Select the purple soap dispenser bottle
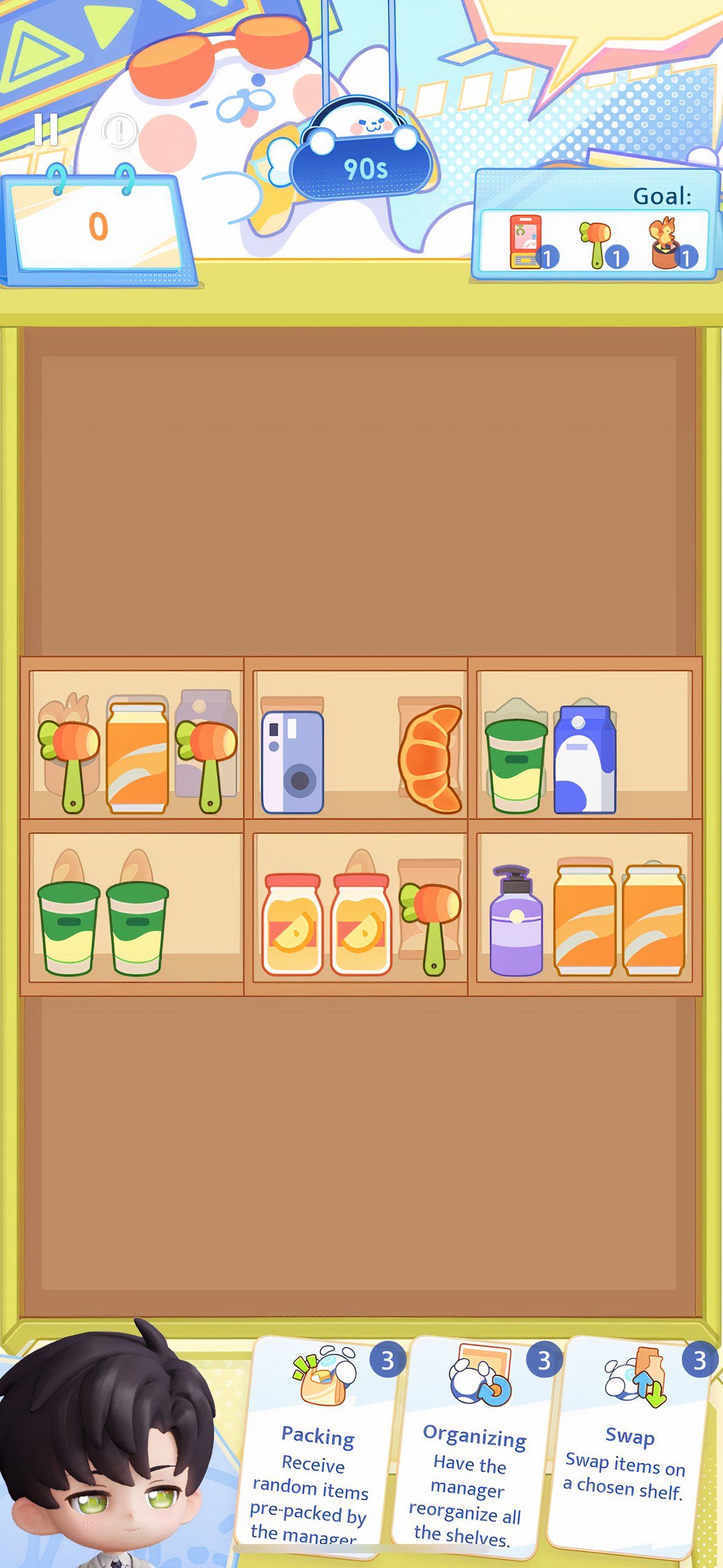The height and width of the screenshot is (1568, 723). tap(516, 922)
